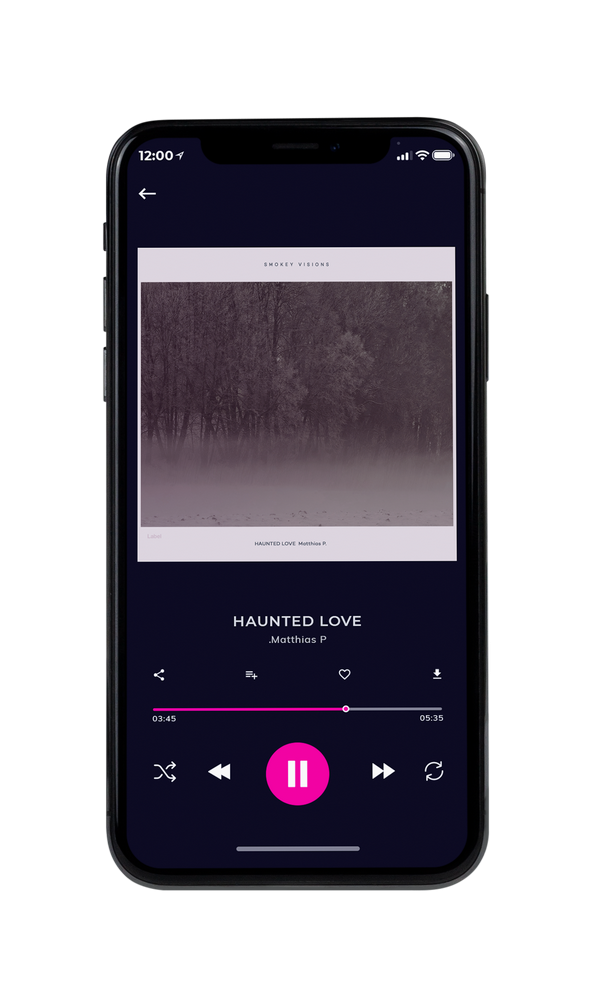Screen dimensions: 600x1000
Task: Go back with the arrow icon
Action: pyautogui.click(x=147, y=193)
